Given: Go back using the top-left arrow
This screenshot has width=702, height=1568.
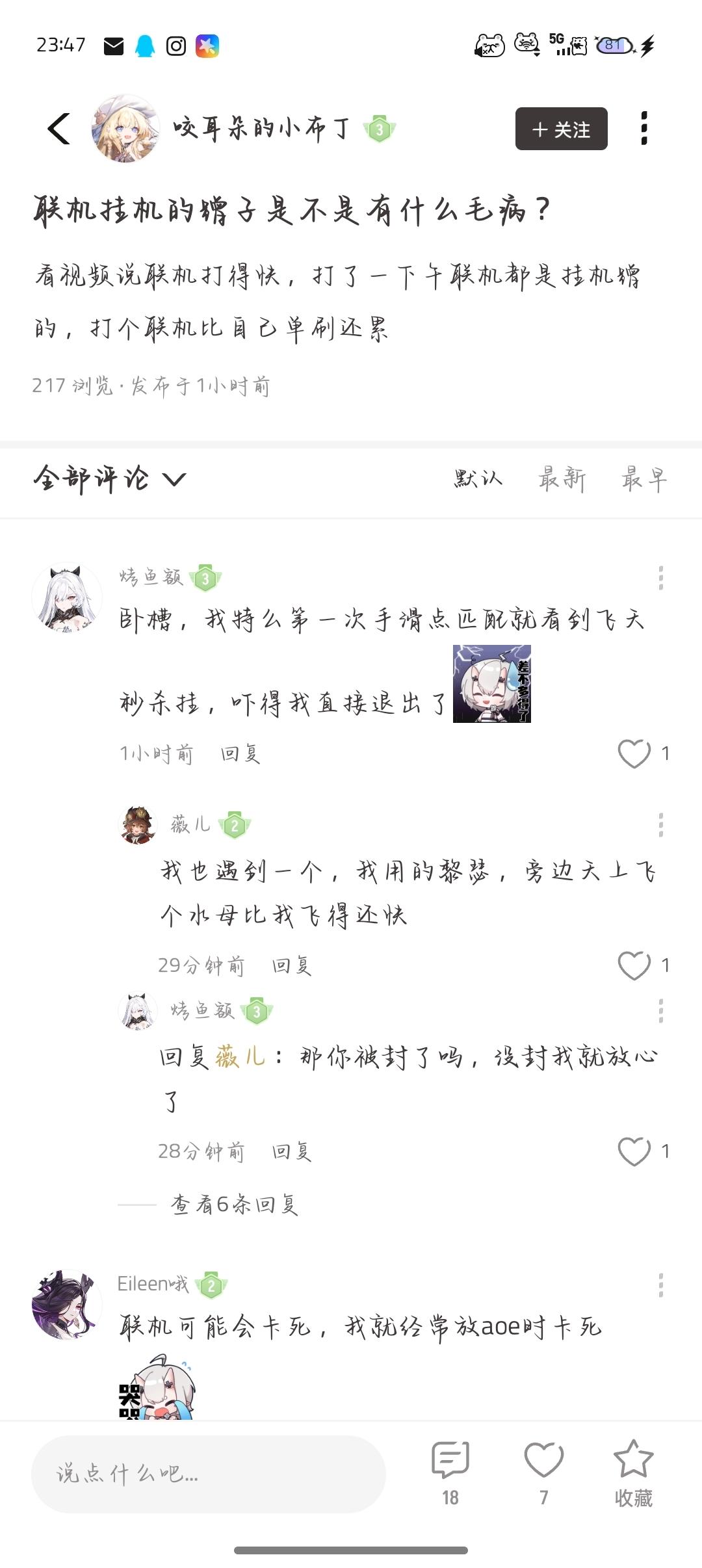Looking at the screenshot, I should (59, 128).
